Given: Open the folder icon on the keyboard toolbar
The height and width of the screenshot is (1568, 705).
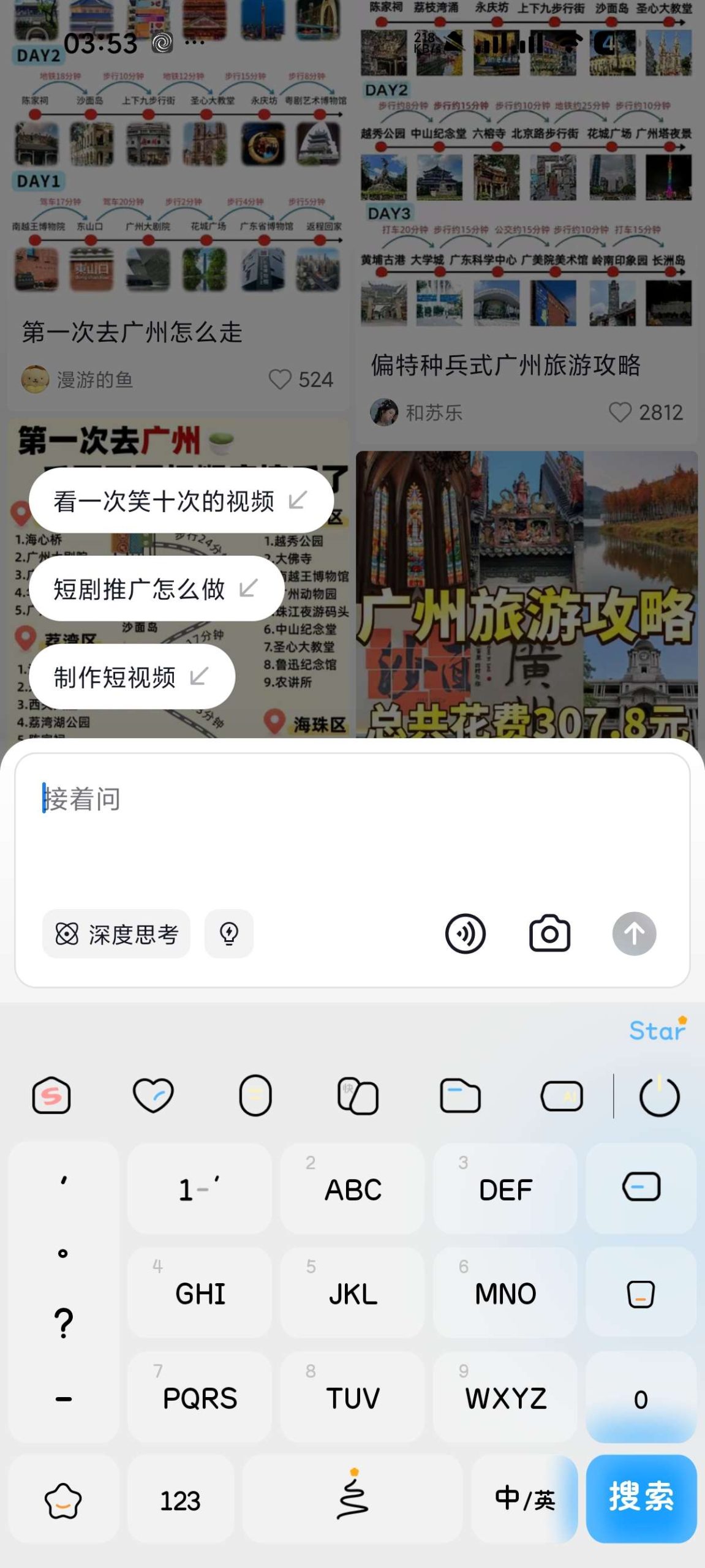Looking at the screenshot, I should (460, 1096).
